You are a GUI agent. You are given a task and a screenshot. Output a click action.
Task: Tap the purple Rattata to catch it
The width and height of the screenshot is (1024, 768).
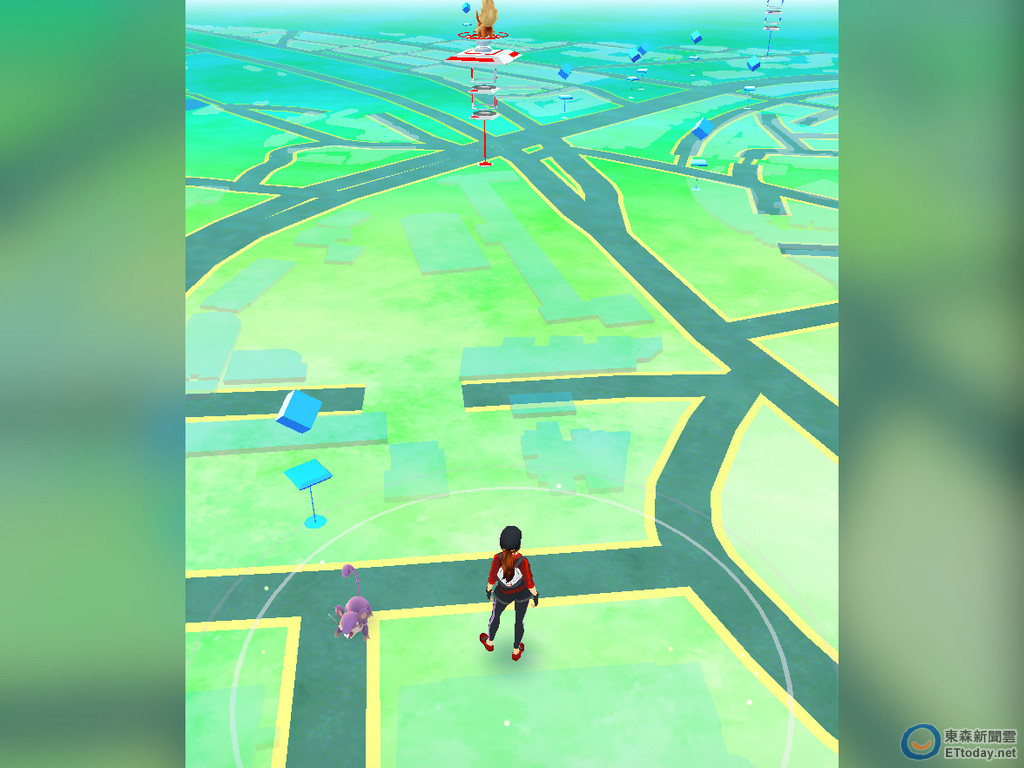click(353, 612)
